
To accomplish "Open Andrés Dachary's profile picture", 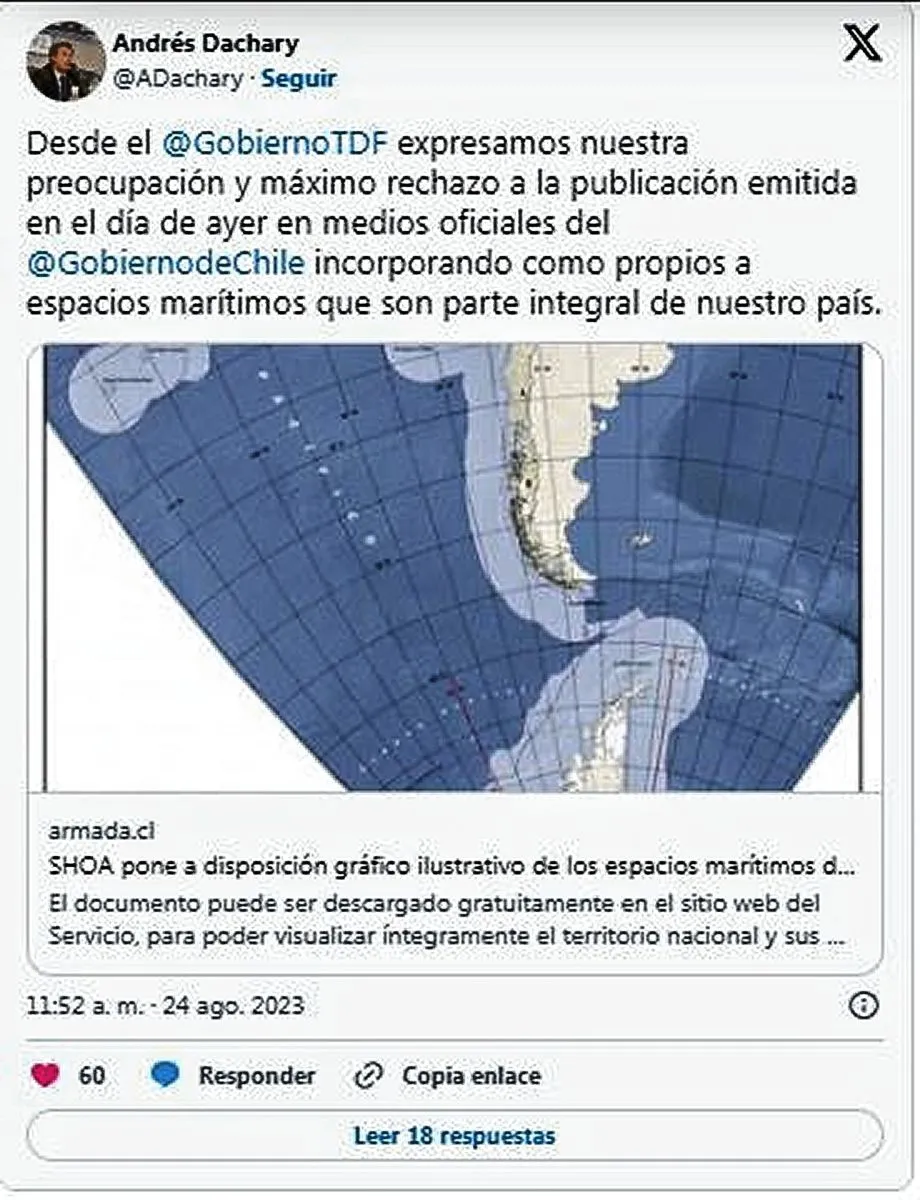I will [66, 62].
